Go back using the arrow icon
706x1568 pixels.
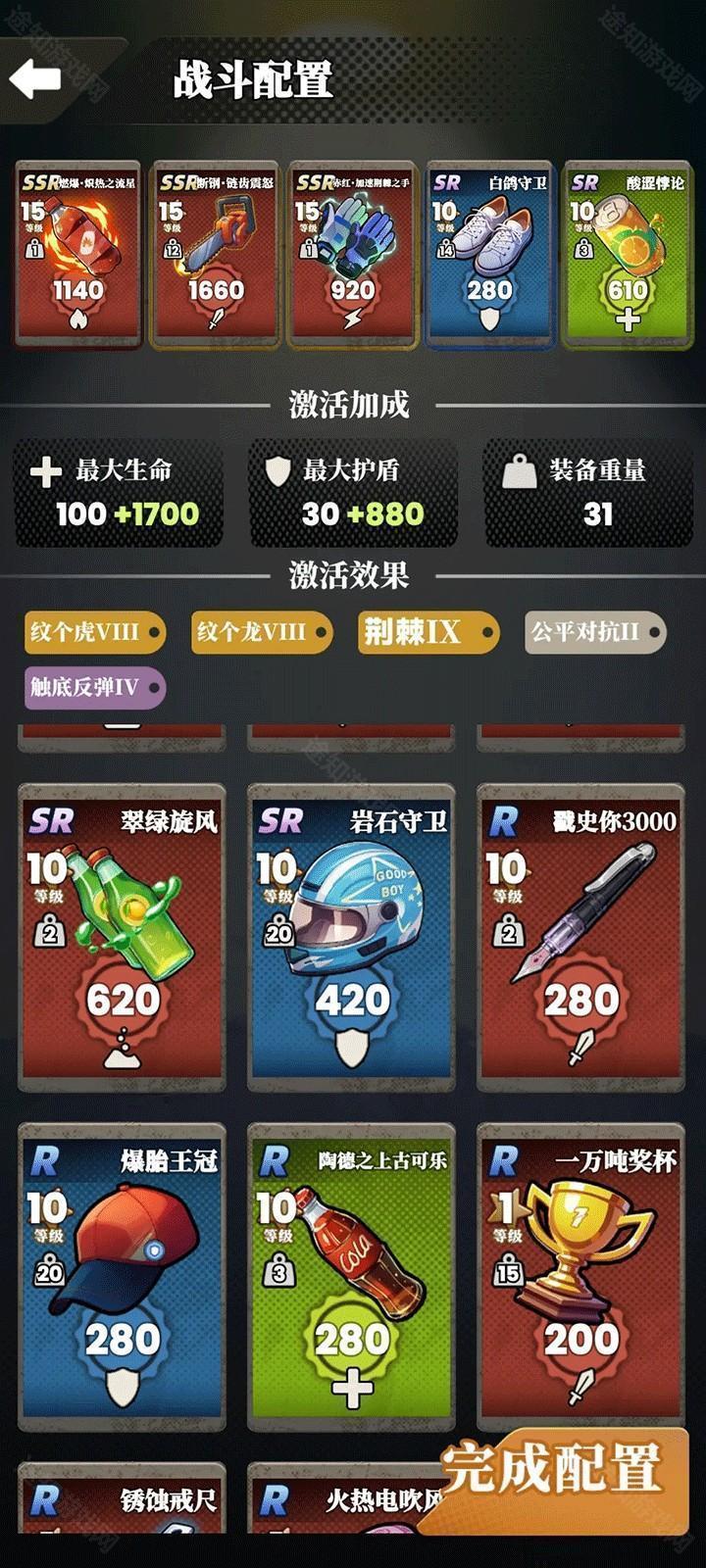(x=36, y=78)
